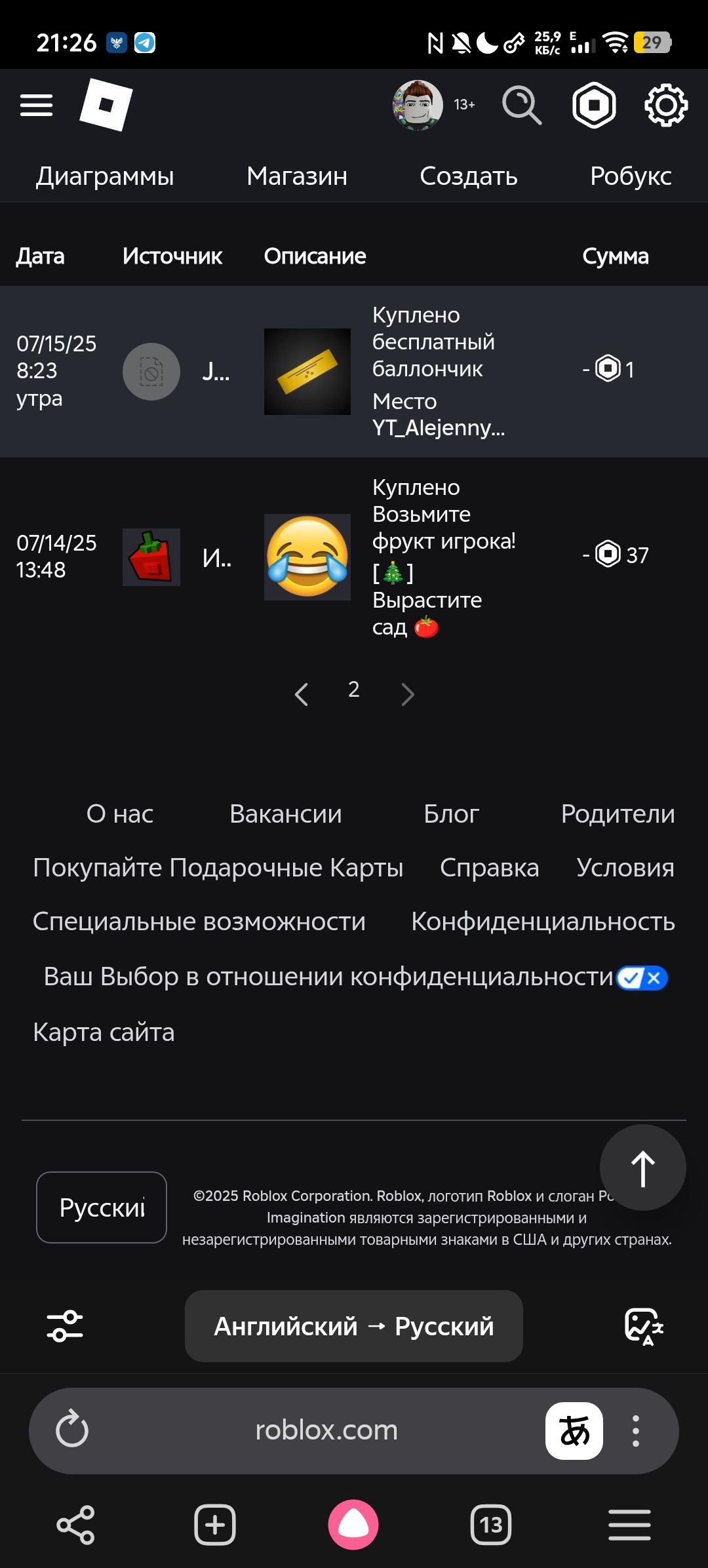Go to Roblox home via logo
The image size is (708, 1568).
[x=106, y=105]
